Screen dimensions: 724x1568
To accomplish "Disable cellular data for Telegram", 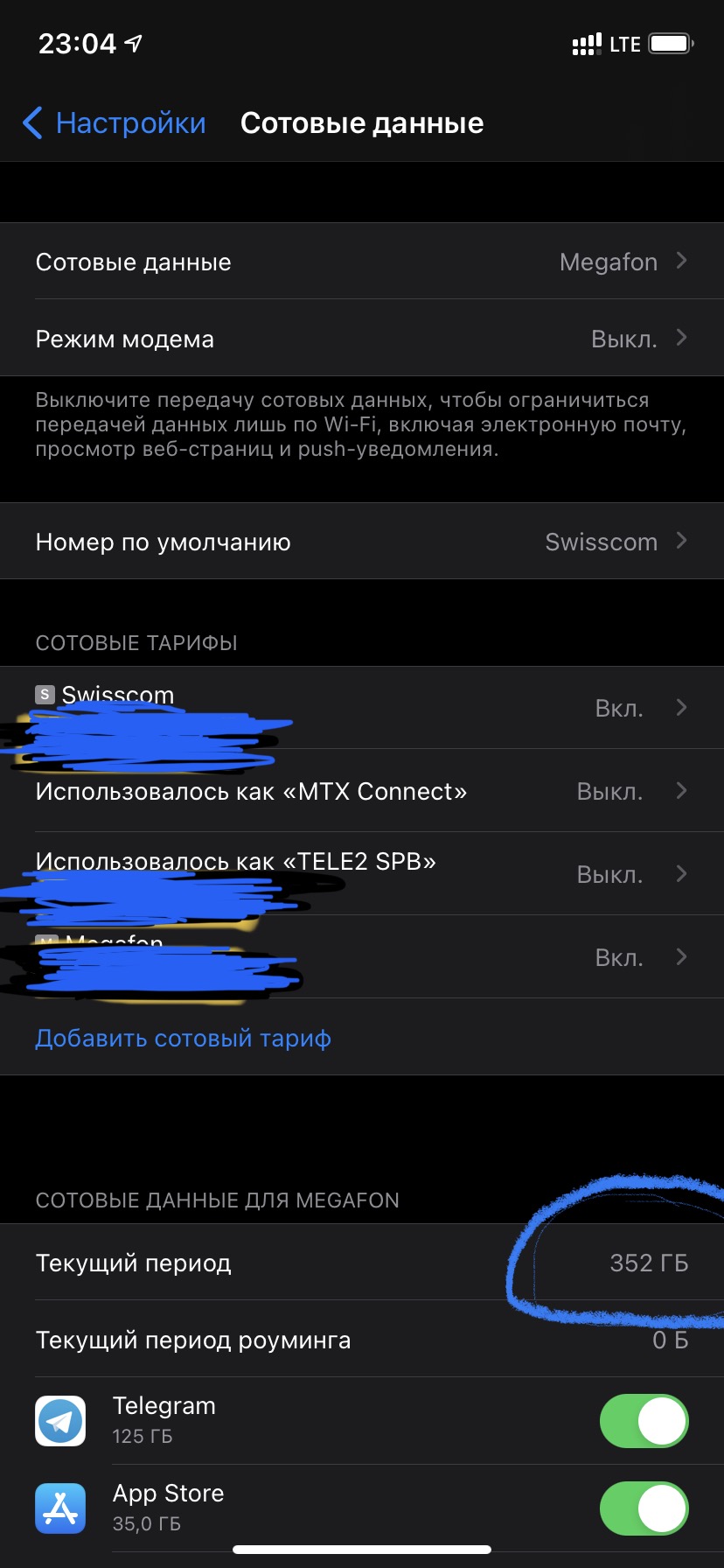I will (644, 1421).
